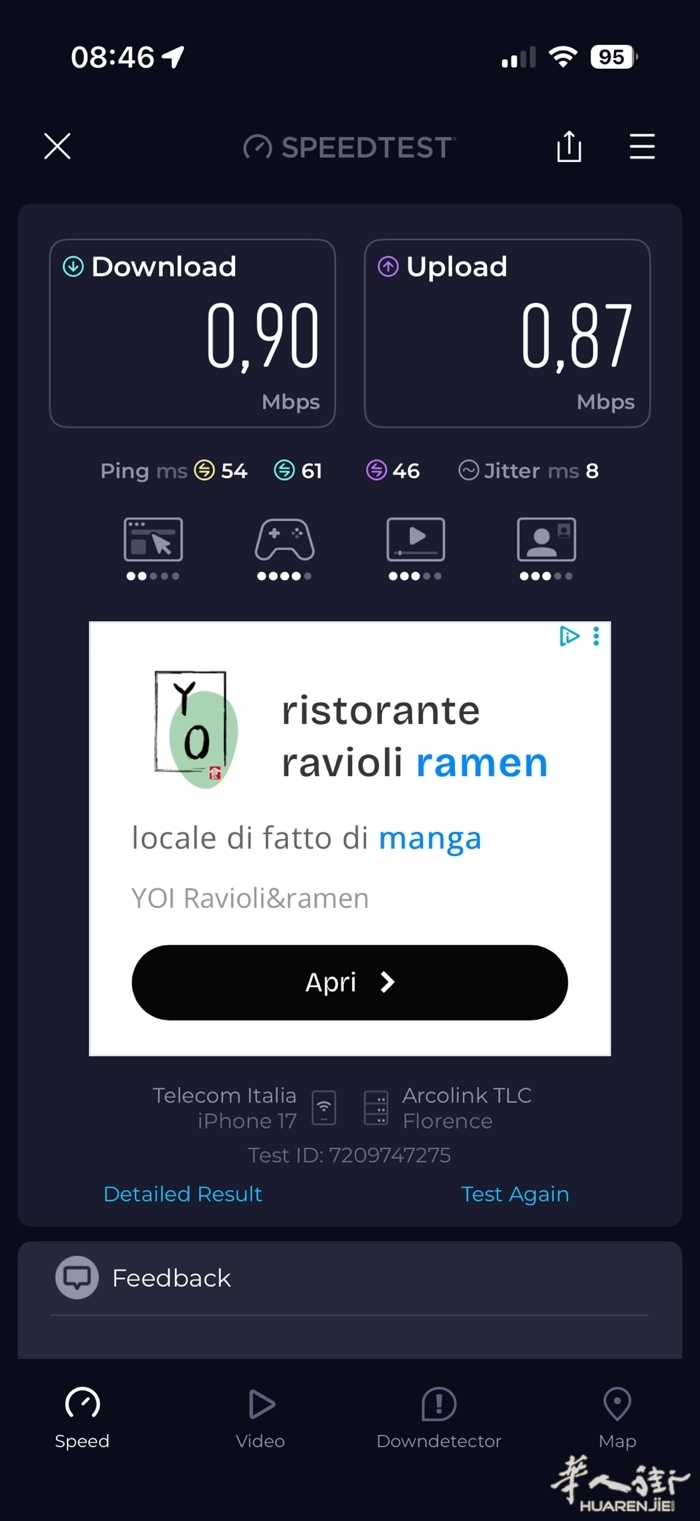Switch to the Video tab

(x=260, y=1418)
